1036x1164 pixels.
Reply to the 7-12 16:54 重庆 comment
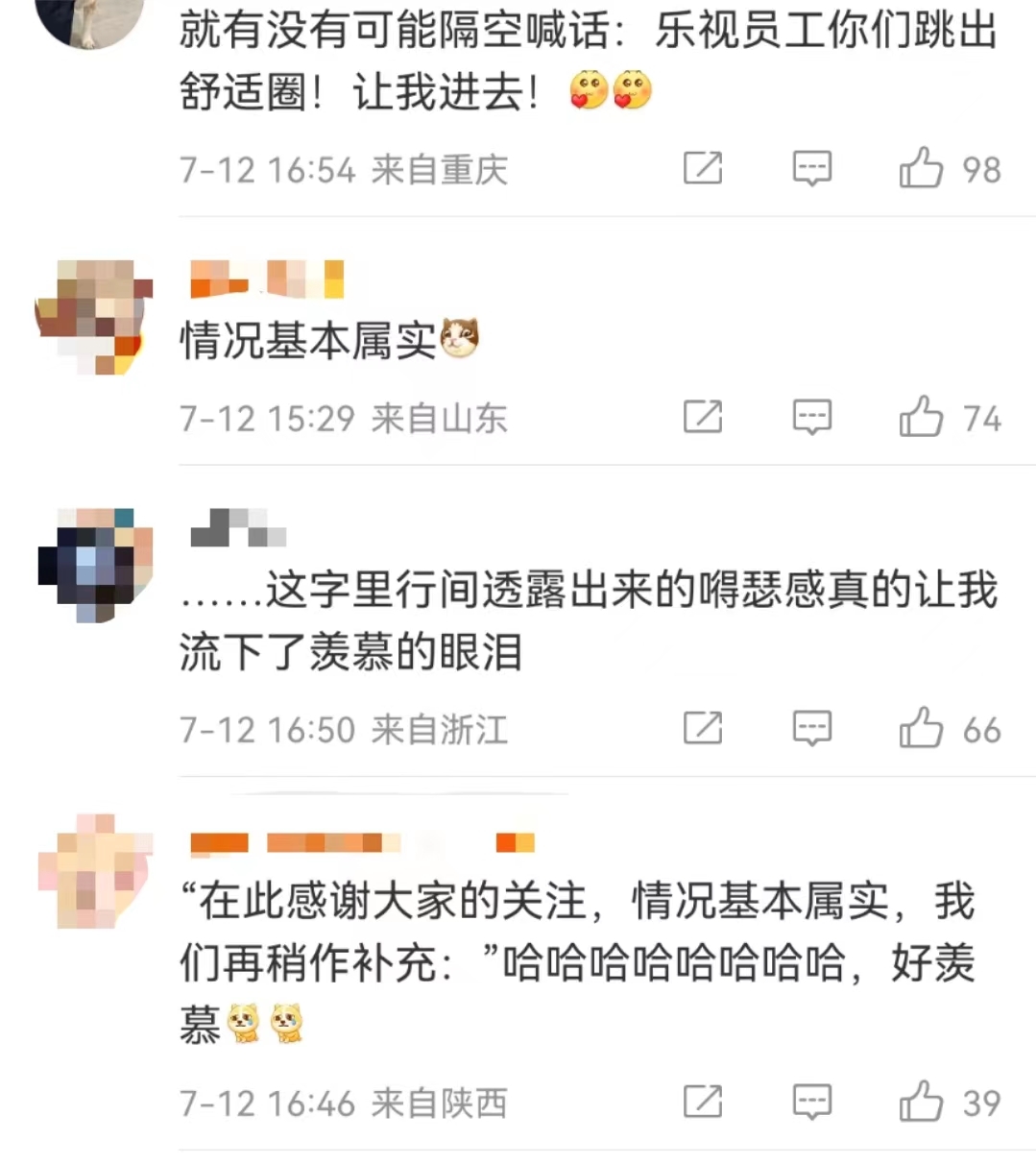click(x=811, y=168)
